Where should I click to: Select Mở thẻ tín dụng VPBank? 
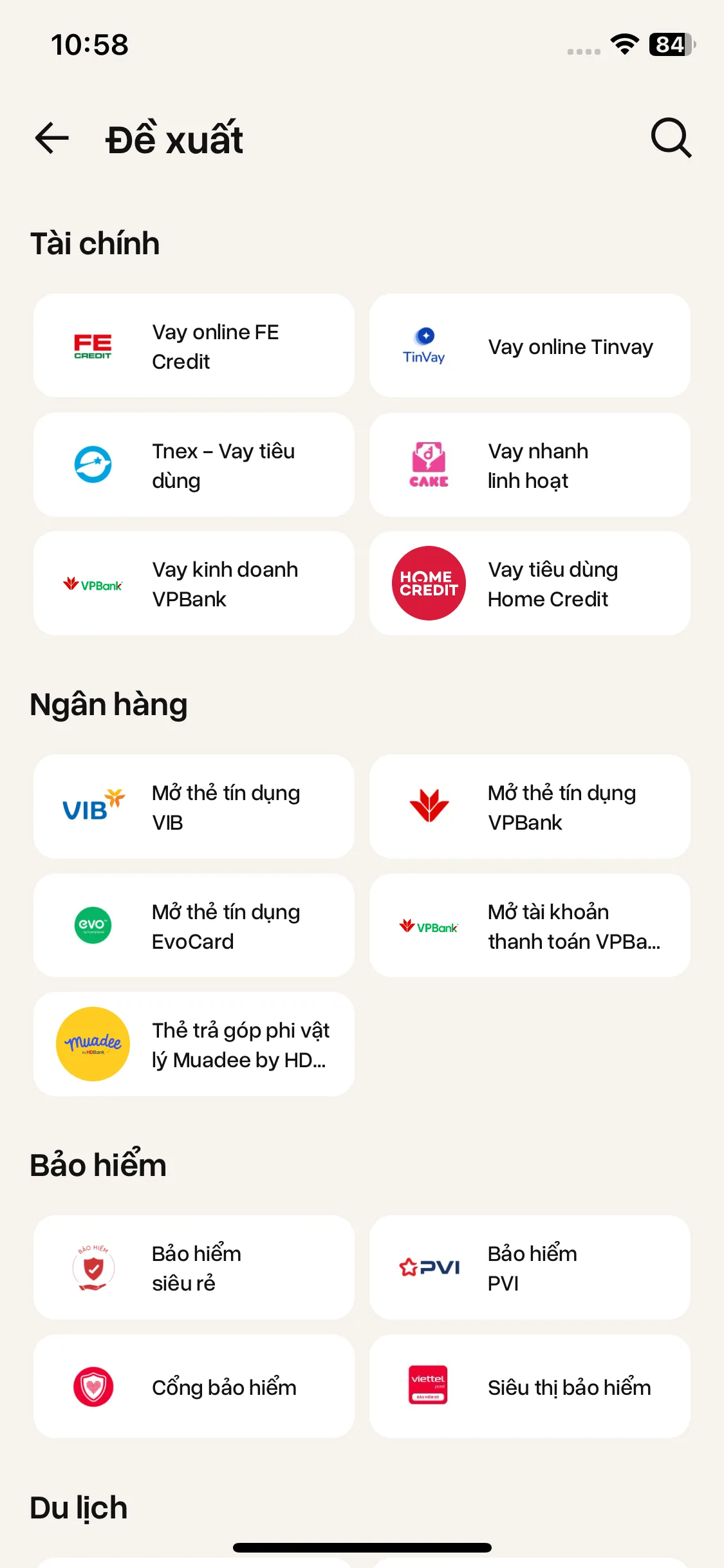click(x=529, y=807)
